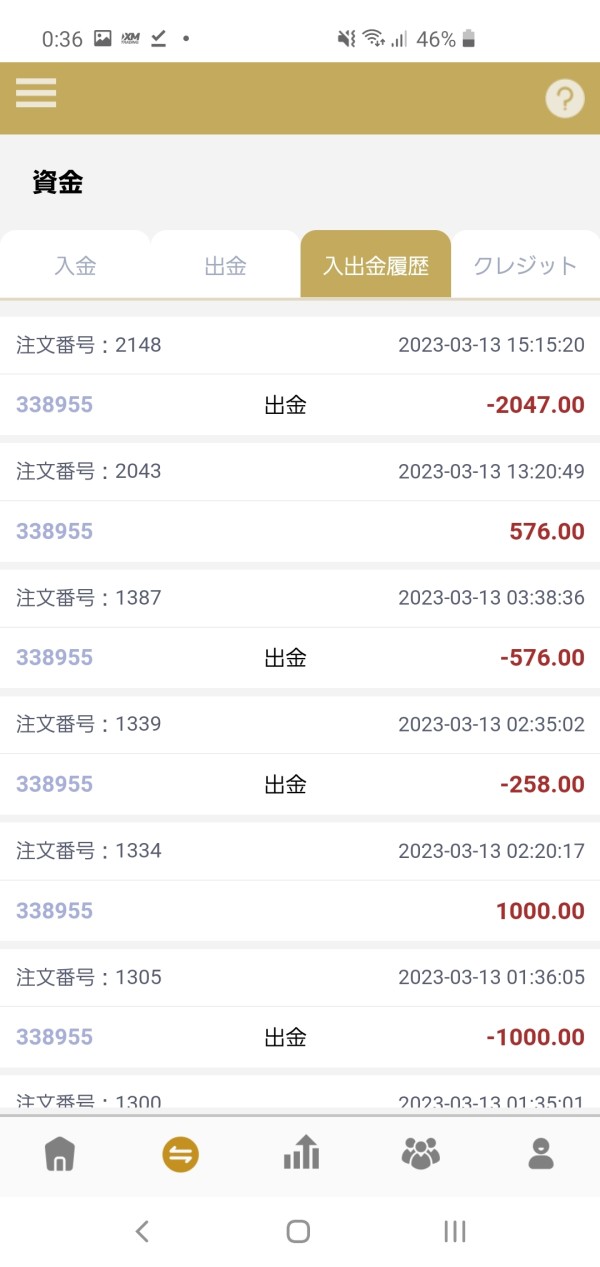This screenshot has height=1267, width=600.
Task: Open the group members tab in bottom navigation
Action: (x=420, y=1155)
